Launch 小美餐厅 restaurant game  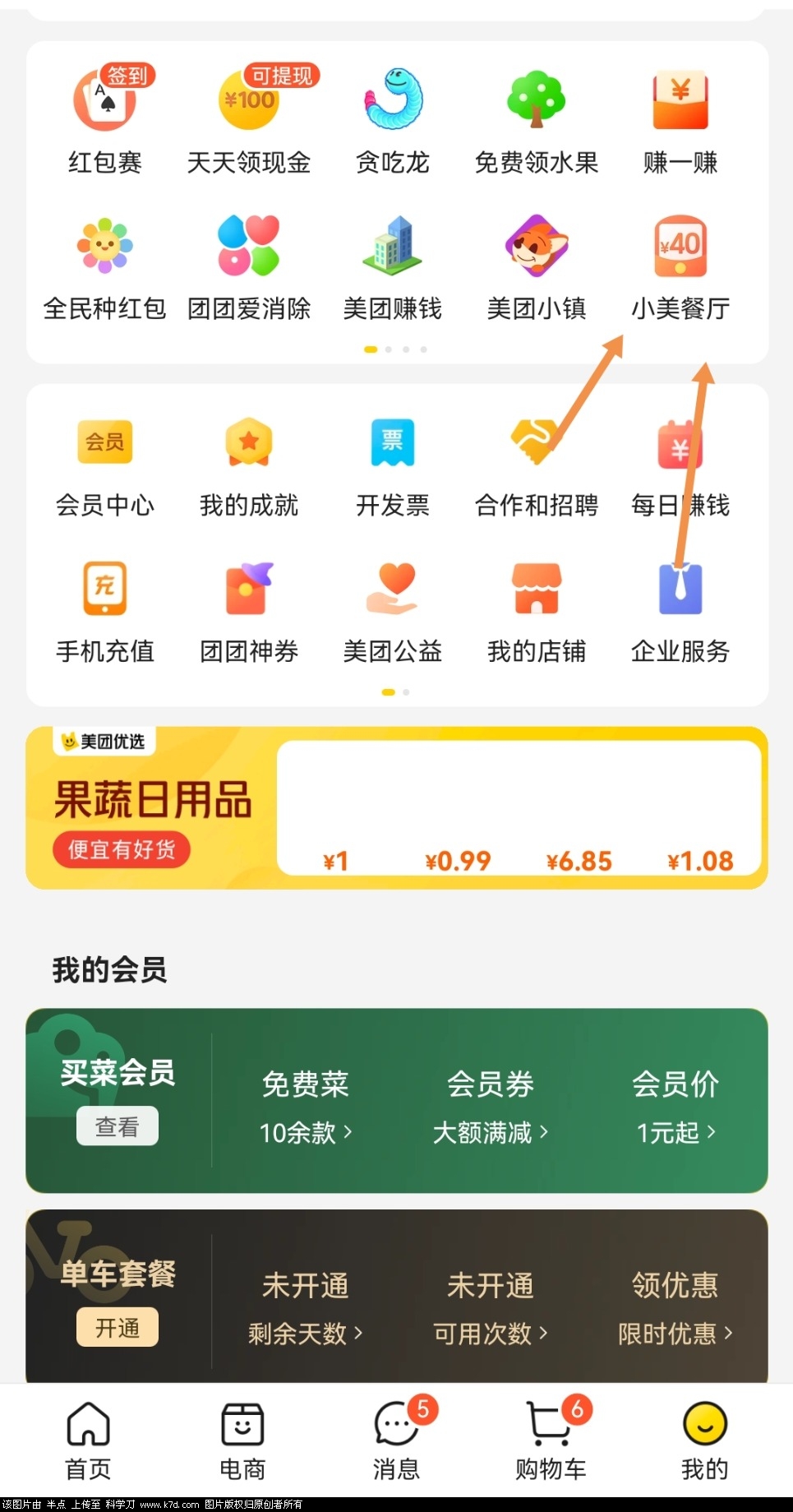pyautogui.click(x=680, y=263)
